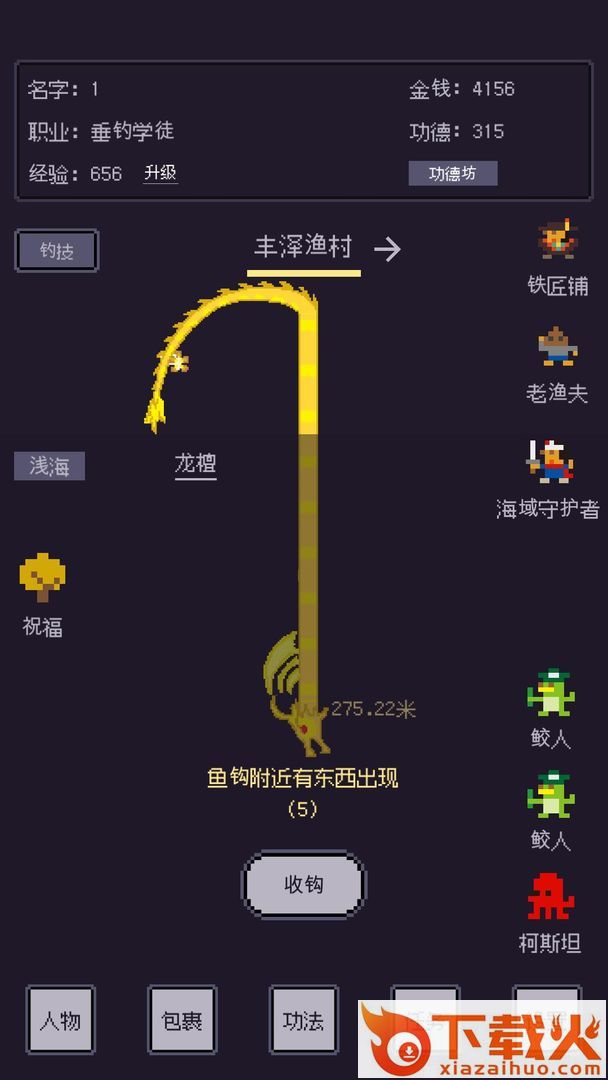Go to next area with arrow
The image size is (608, 1080).
click(387, 248)
